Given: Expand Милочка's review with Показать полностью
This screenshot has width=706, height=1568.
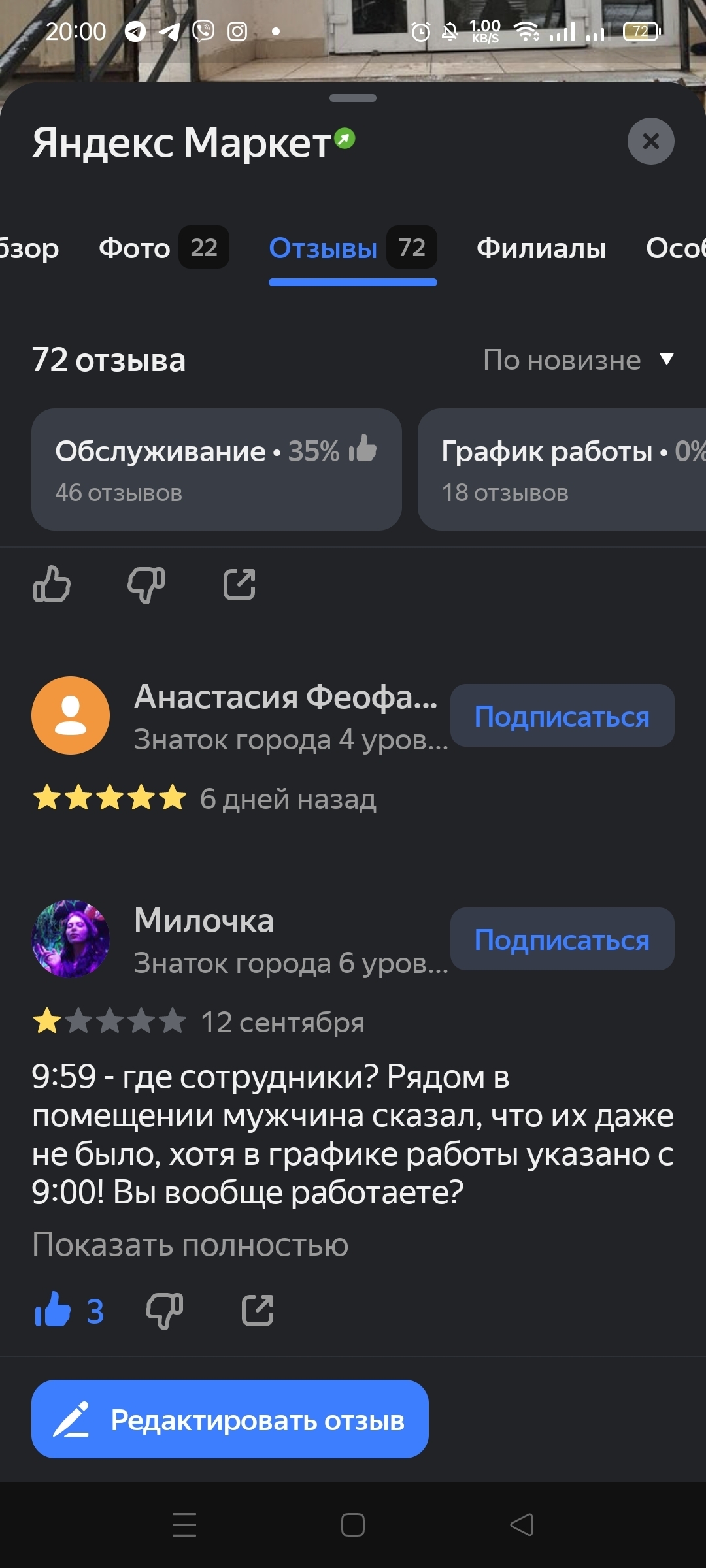Looking at the screenshot, I should 190,1245.
